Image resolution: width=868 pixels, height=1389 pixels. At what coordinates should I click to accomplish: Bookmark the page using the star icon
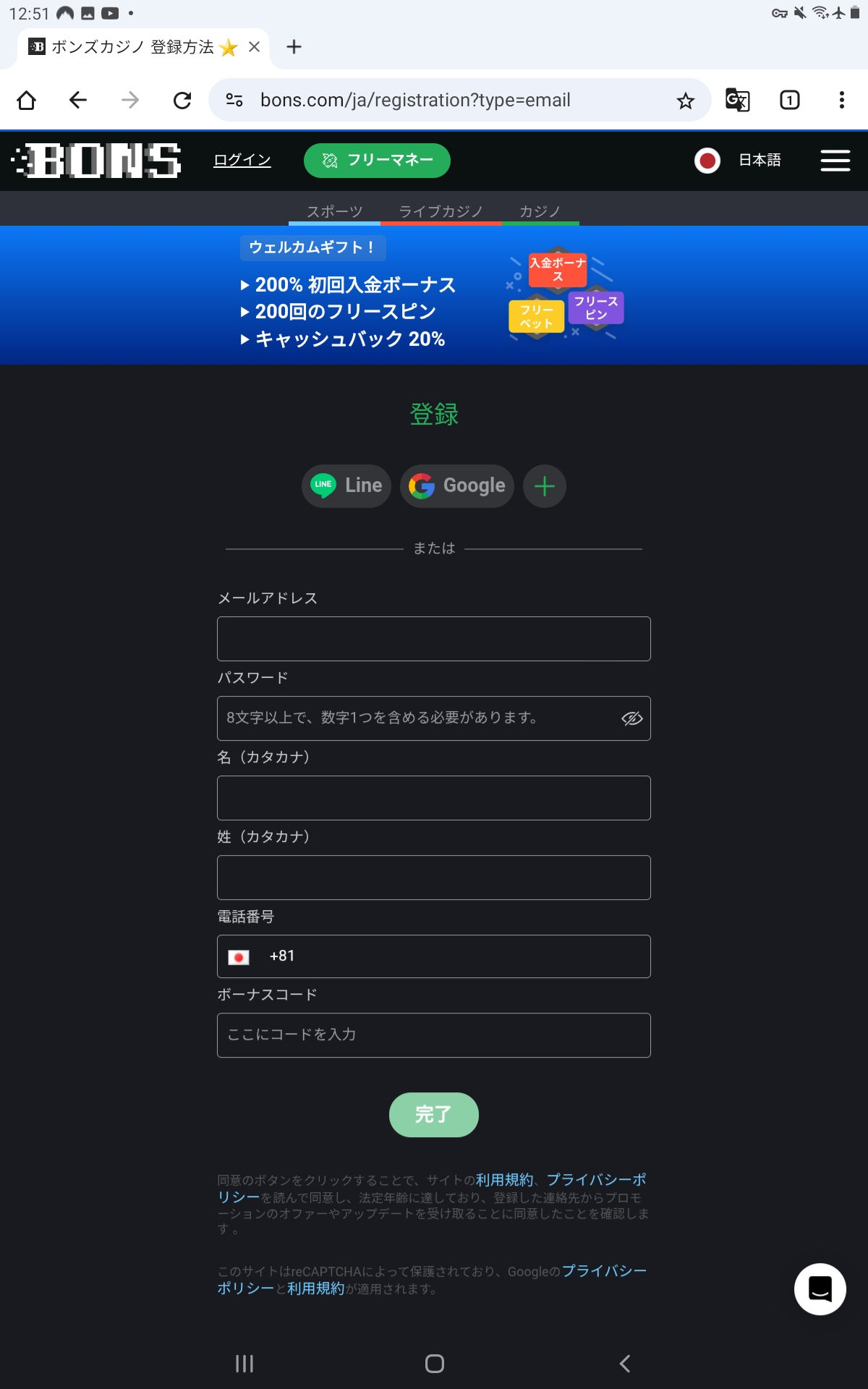684,100
